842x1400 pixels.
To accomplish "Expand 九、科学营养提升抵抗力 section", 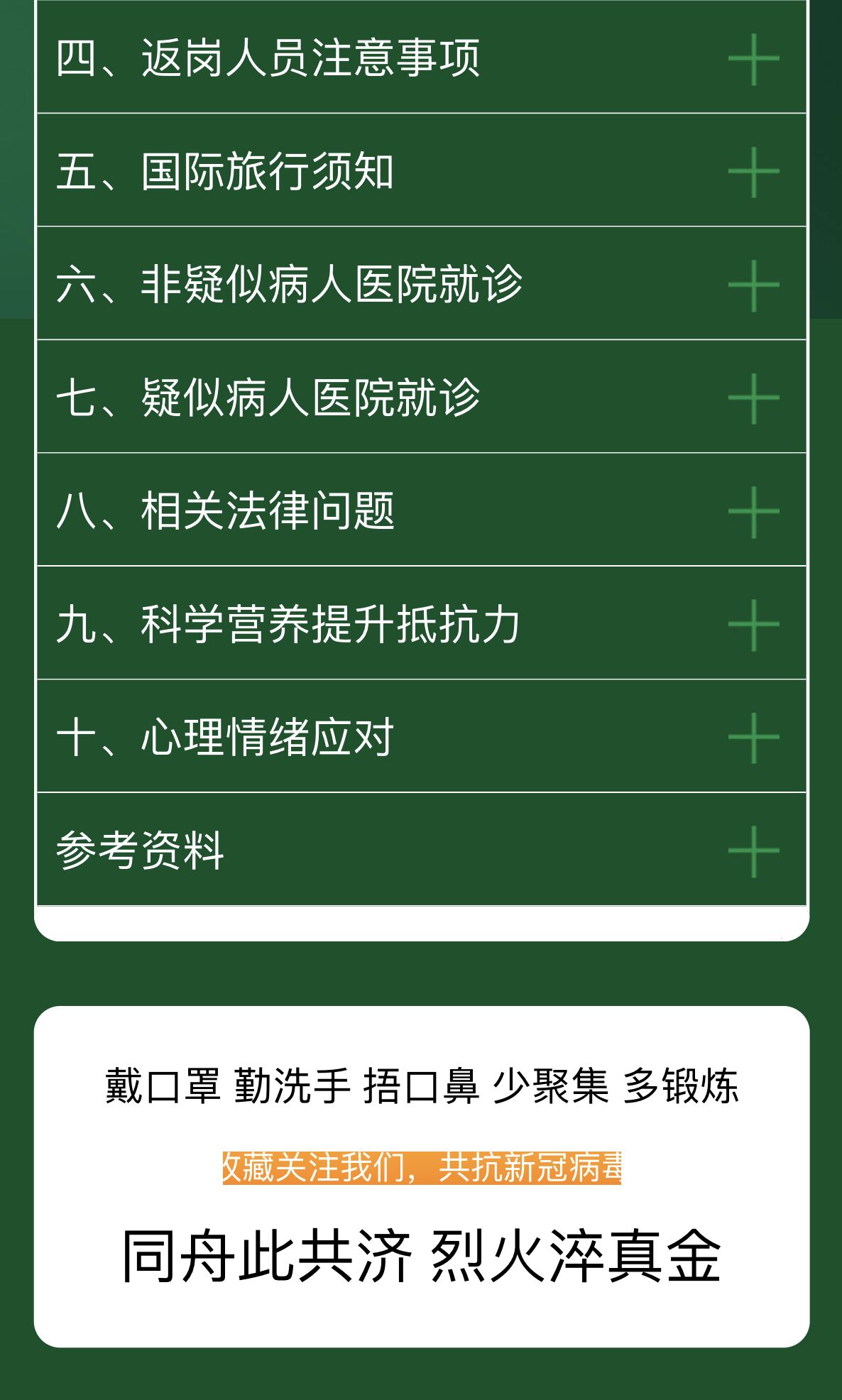I will pos(753,625).
